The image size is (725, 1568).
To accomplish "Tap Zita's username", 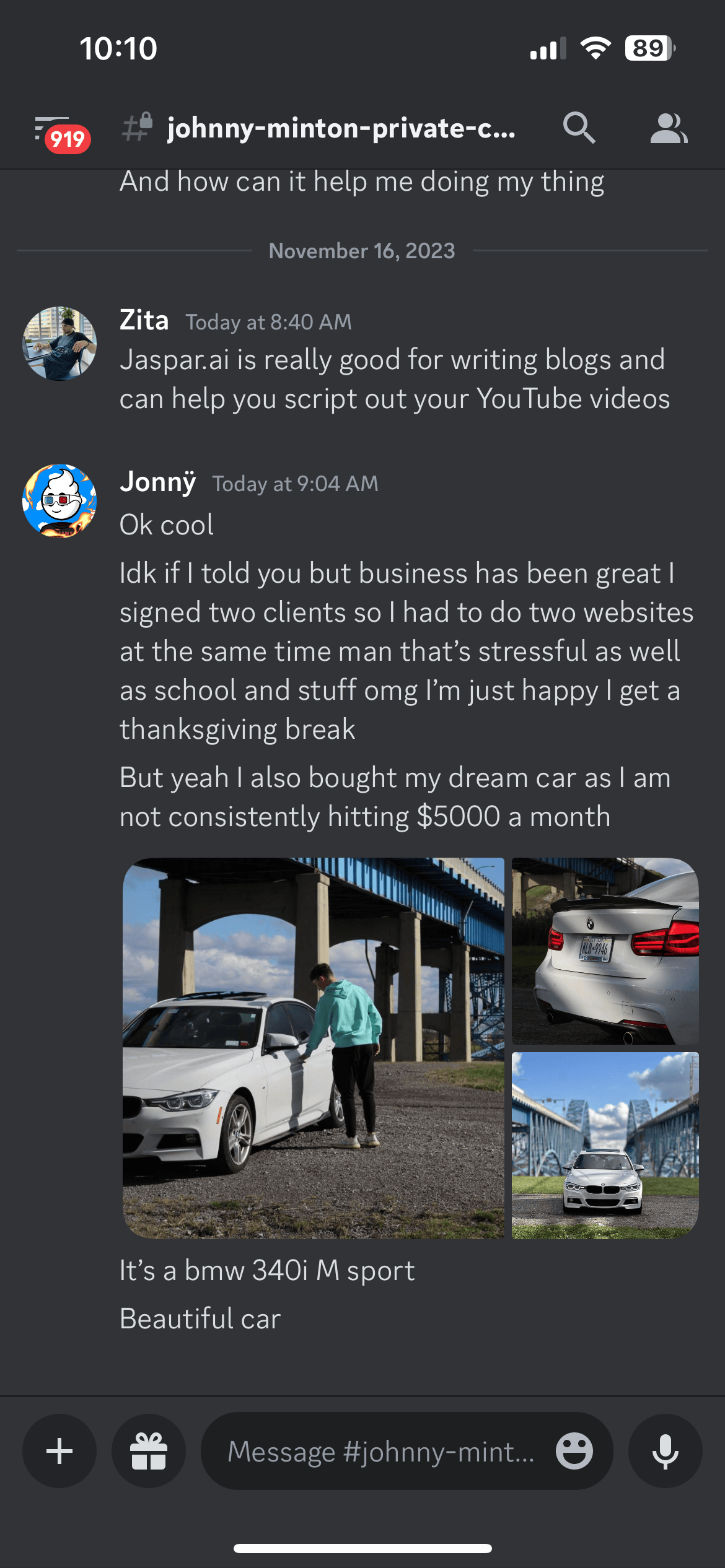I will [x=144, y=321].
